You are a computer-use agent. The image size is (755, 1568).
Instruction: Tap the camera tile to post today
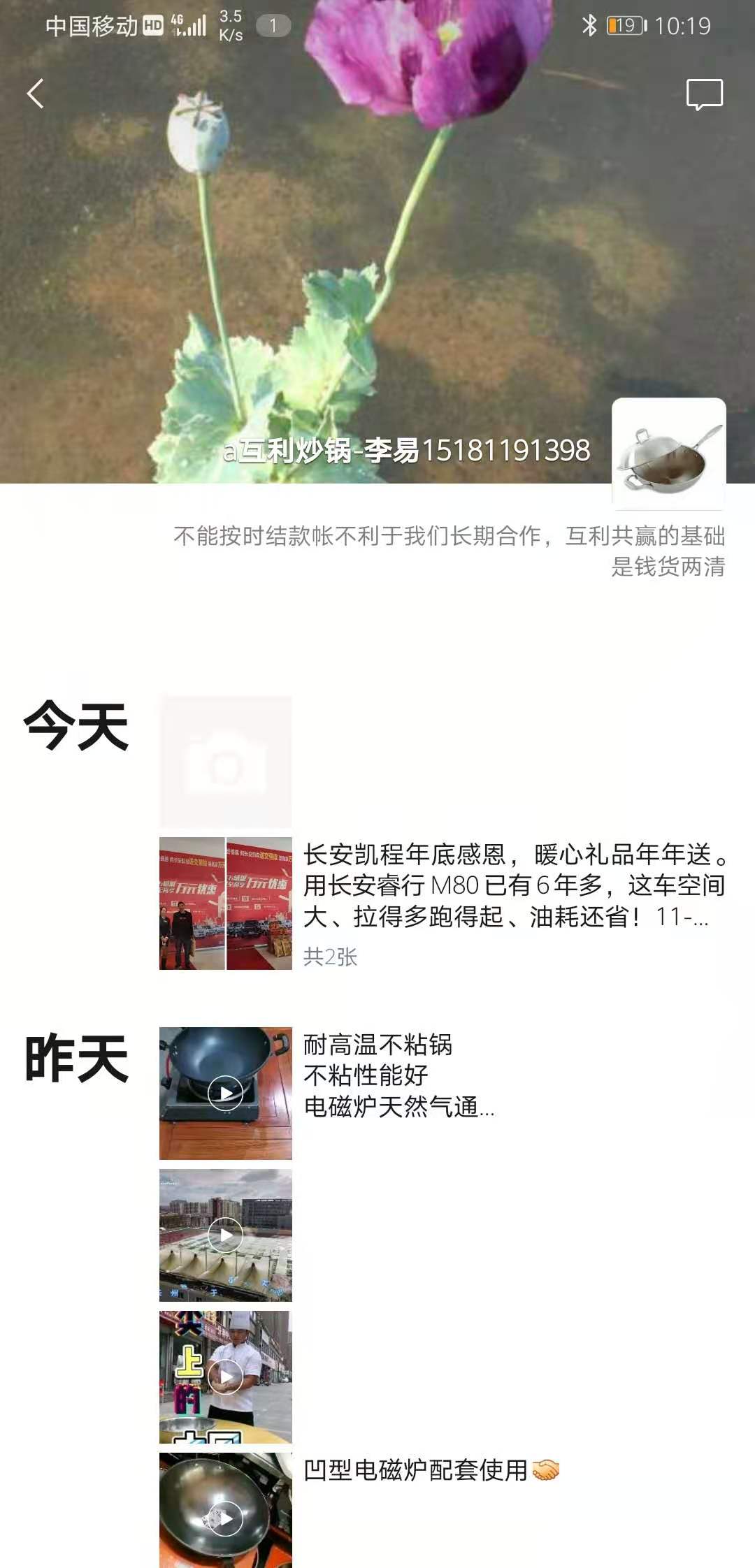pos(225,762)
